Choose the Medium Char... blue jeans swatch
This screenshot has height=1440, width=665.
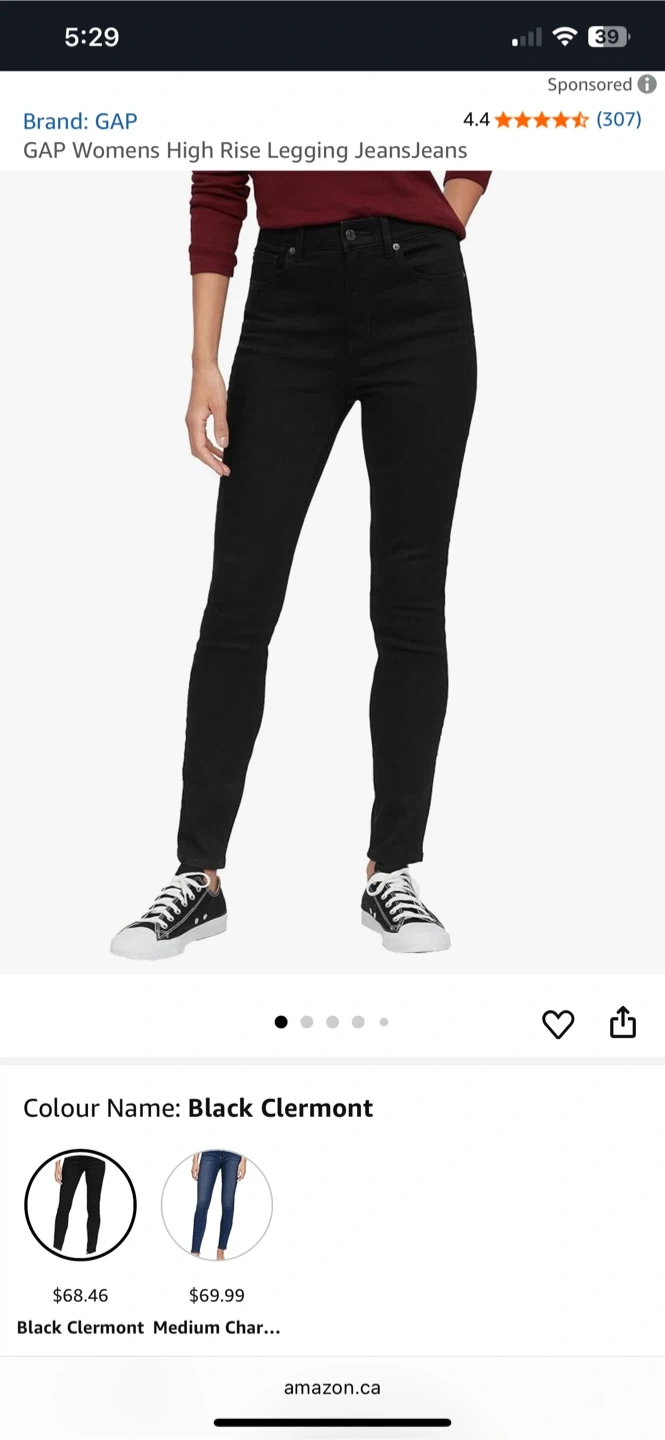[217, 1204]
